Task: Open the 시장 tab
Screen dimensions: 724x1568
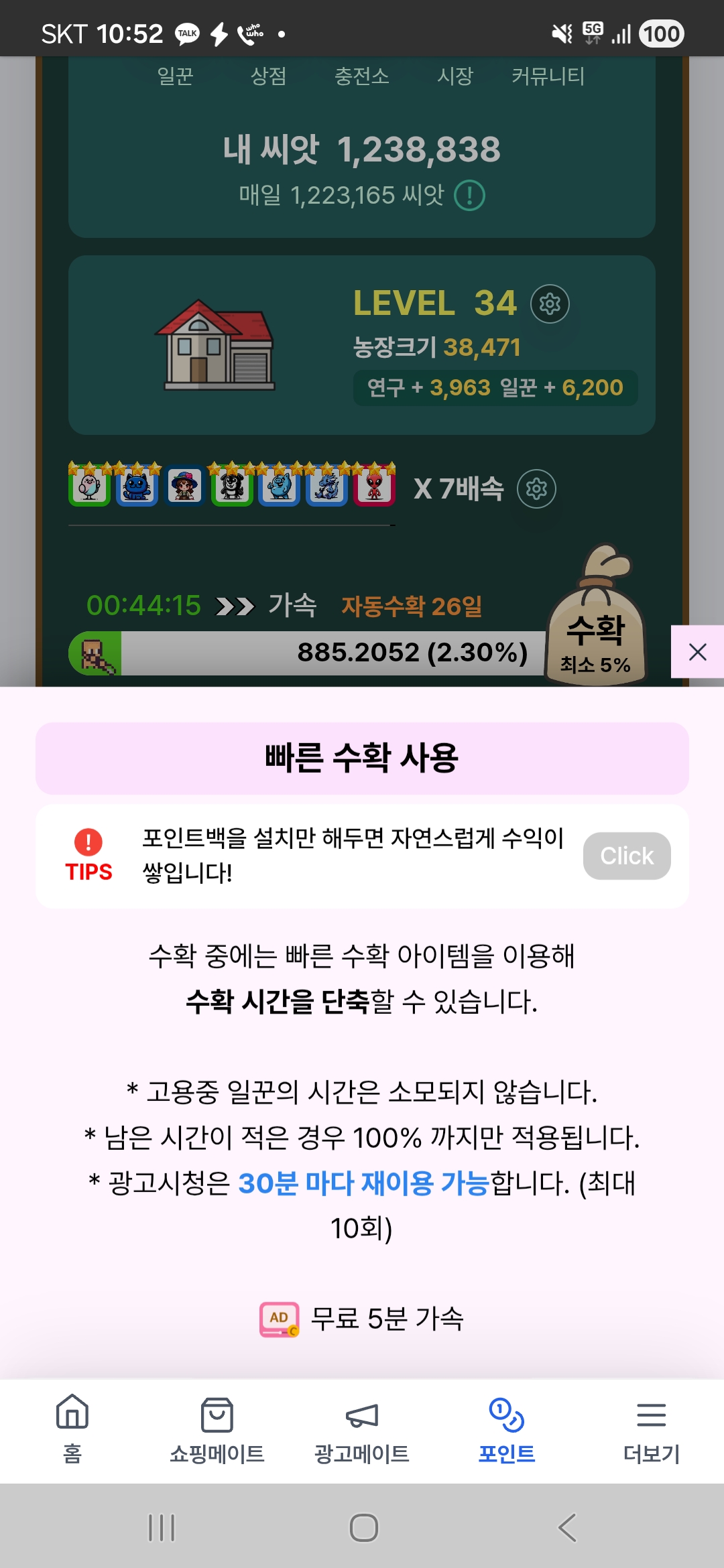Action: 455,76
